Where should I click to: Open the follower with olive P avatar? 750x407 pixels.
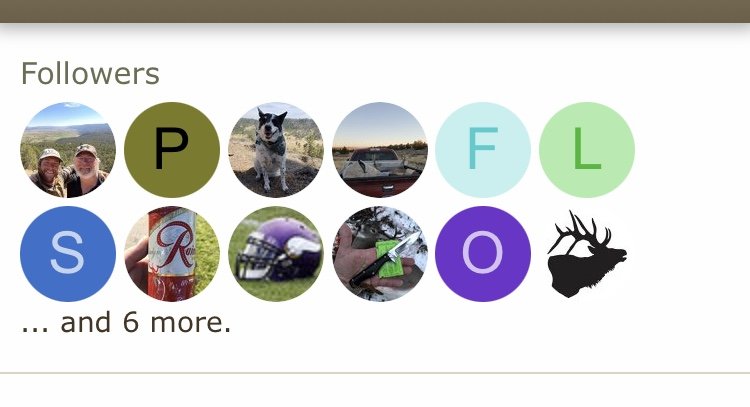coord(172,150)
